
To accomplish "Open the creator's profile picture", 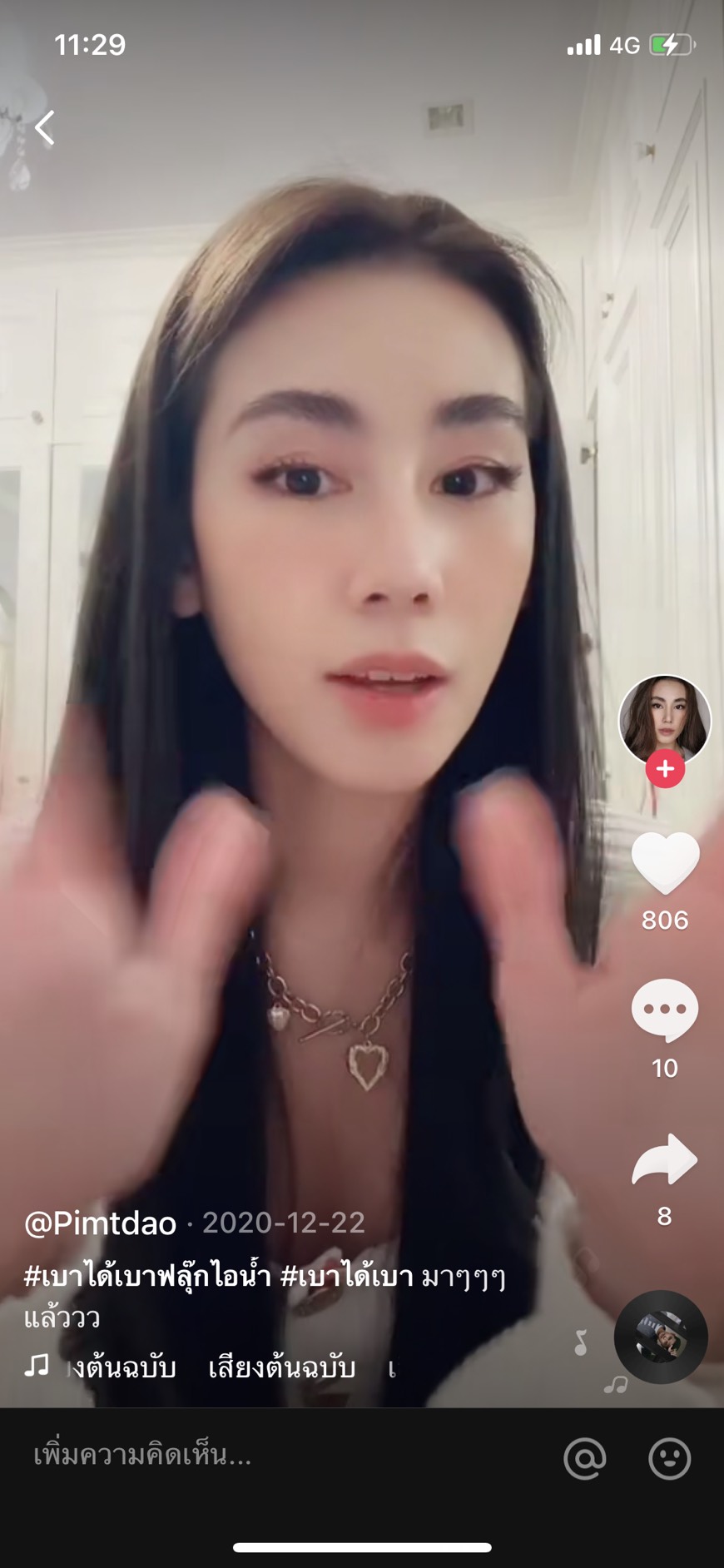I will [x=664, y=719].
